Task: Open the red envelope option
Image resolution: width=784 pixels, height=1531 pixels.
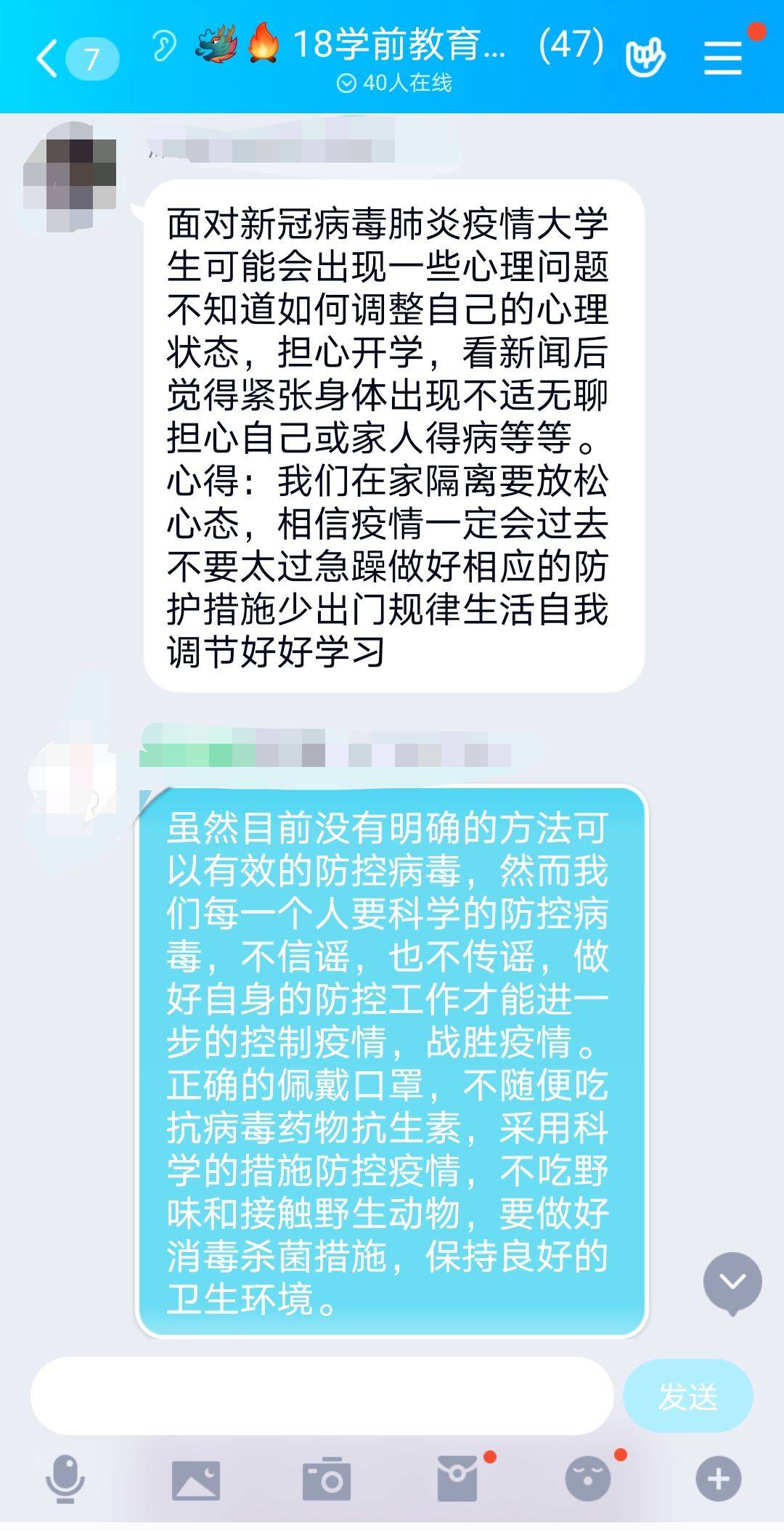Action: tap(457, 1479)
